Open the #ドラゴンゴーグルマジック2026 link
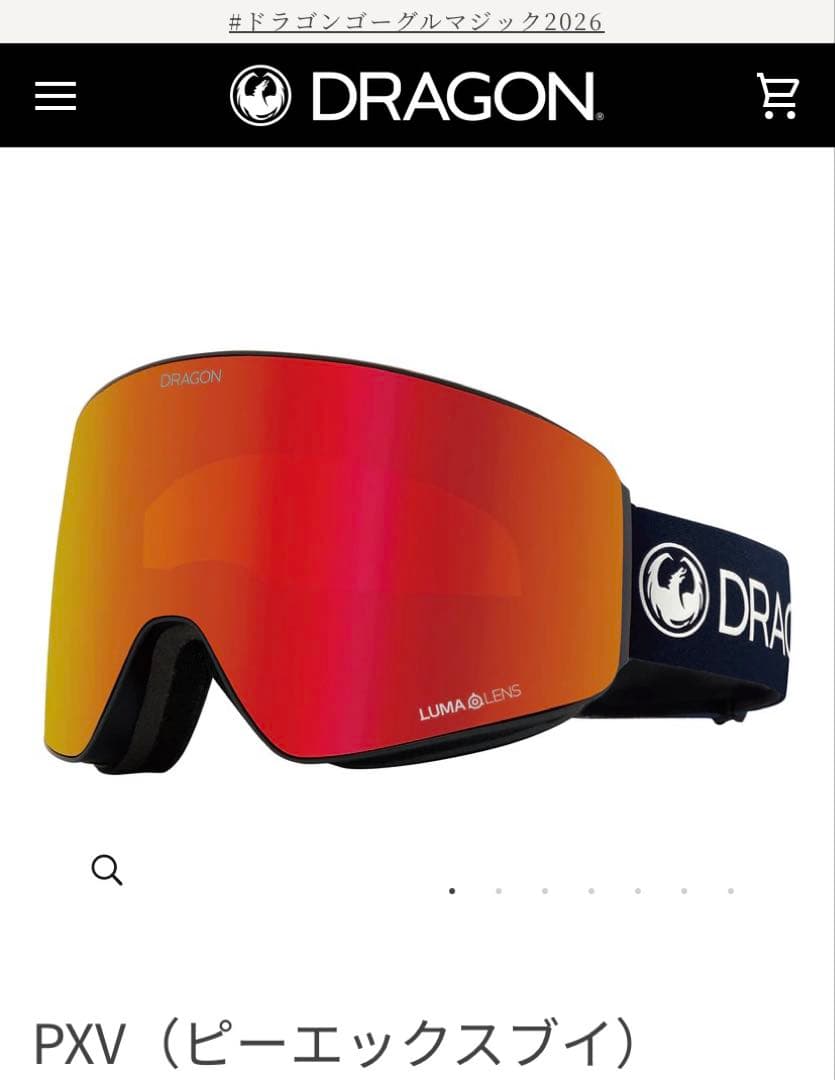The image size is (835, 1080). pos(416,22)
